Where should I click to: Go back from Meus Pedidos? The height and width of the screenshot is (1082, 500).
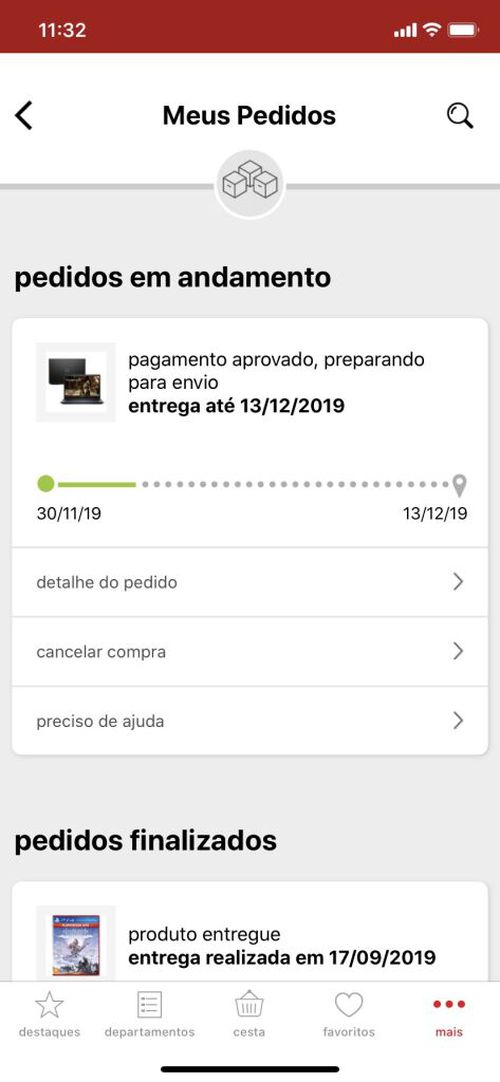click(x=24, y=115)
